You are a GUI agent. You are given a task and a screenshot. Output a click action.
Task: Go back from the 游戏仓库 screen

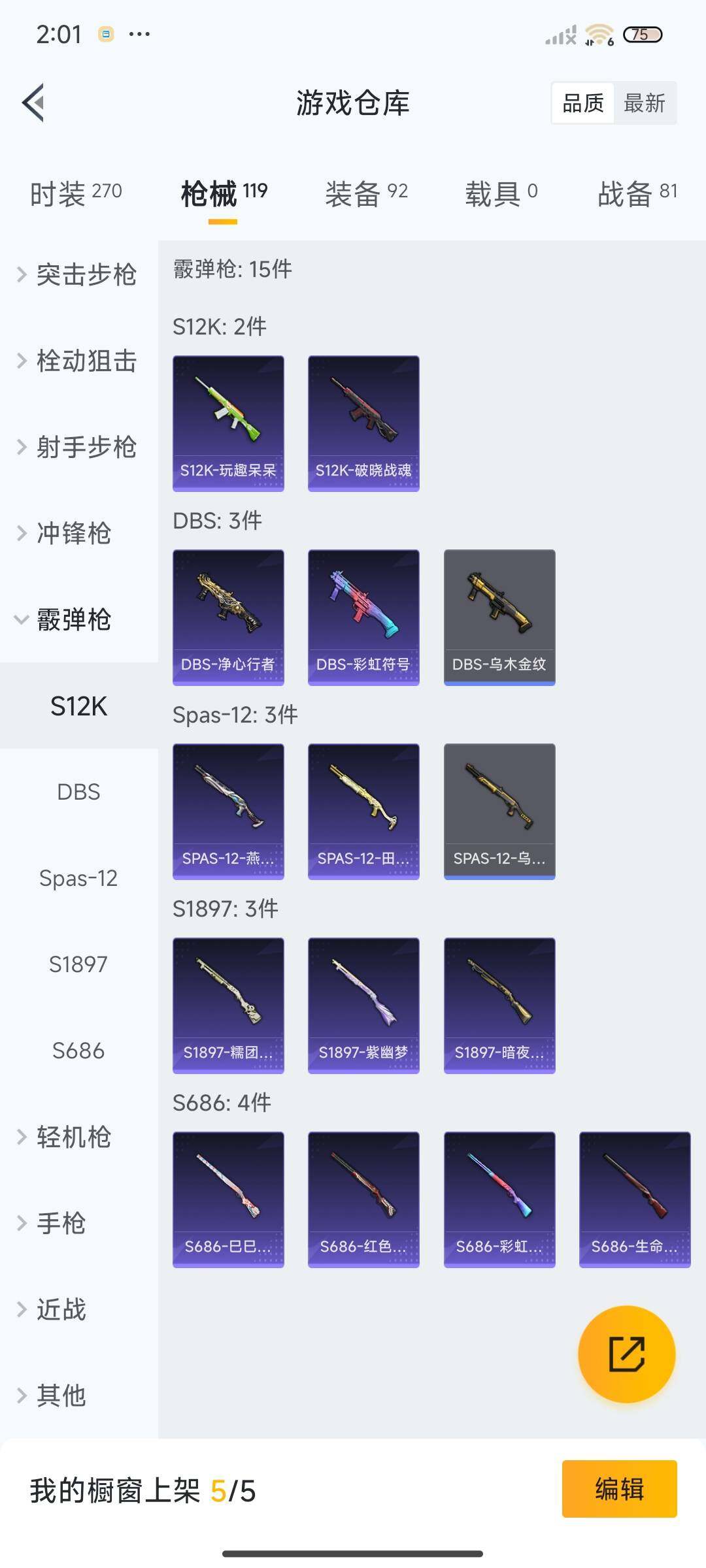34,103
